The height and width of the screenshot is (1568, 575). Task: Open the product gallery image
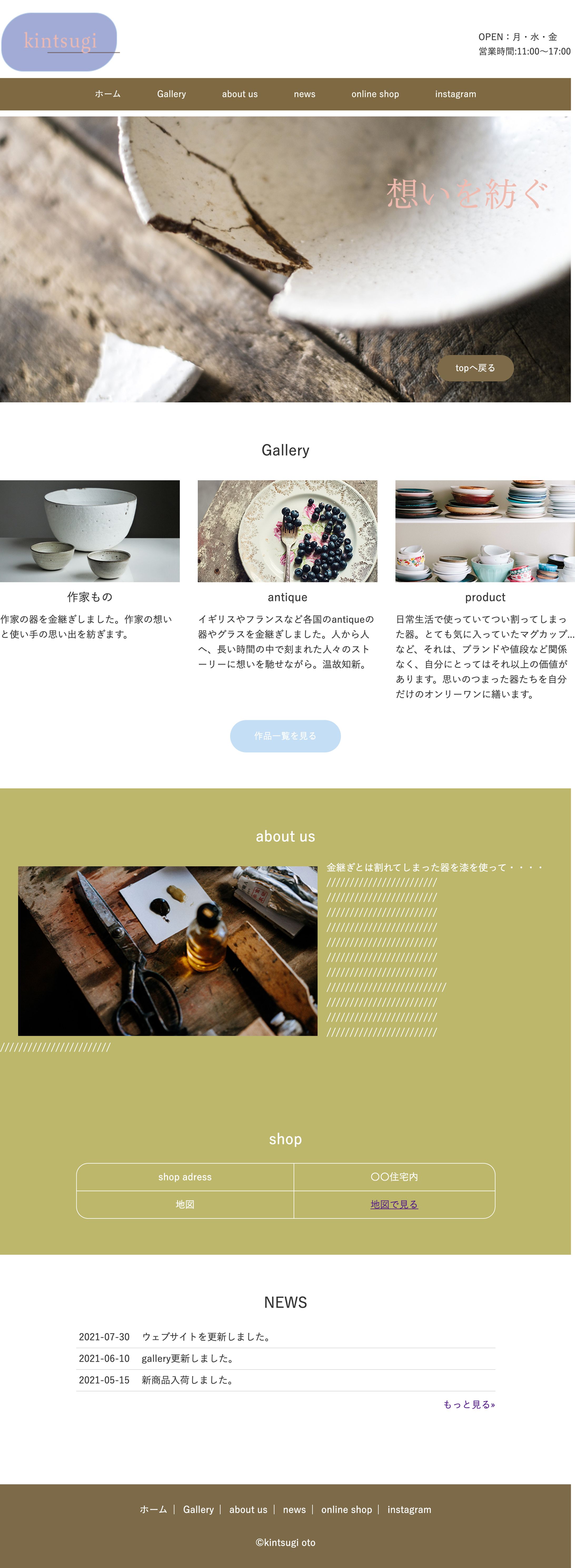pos(485,531)
